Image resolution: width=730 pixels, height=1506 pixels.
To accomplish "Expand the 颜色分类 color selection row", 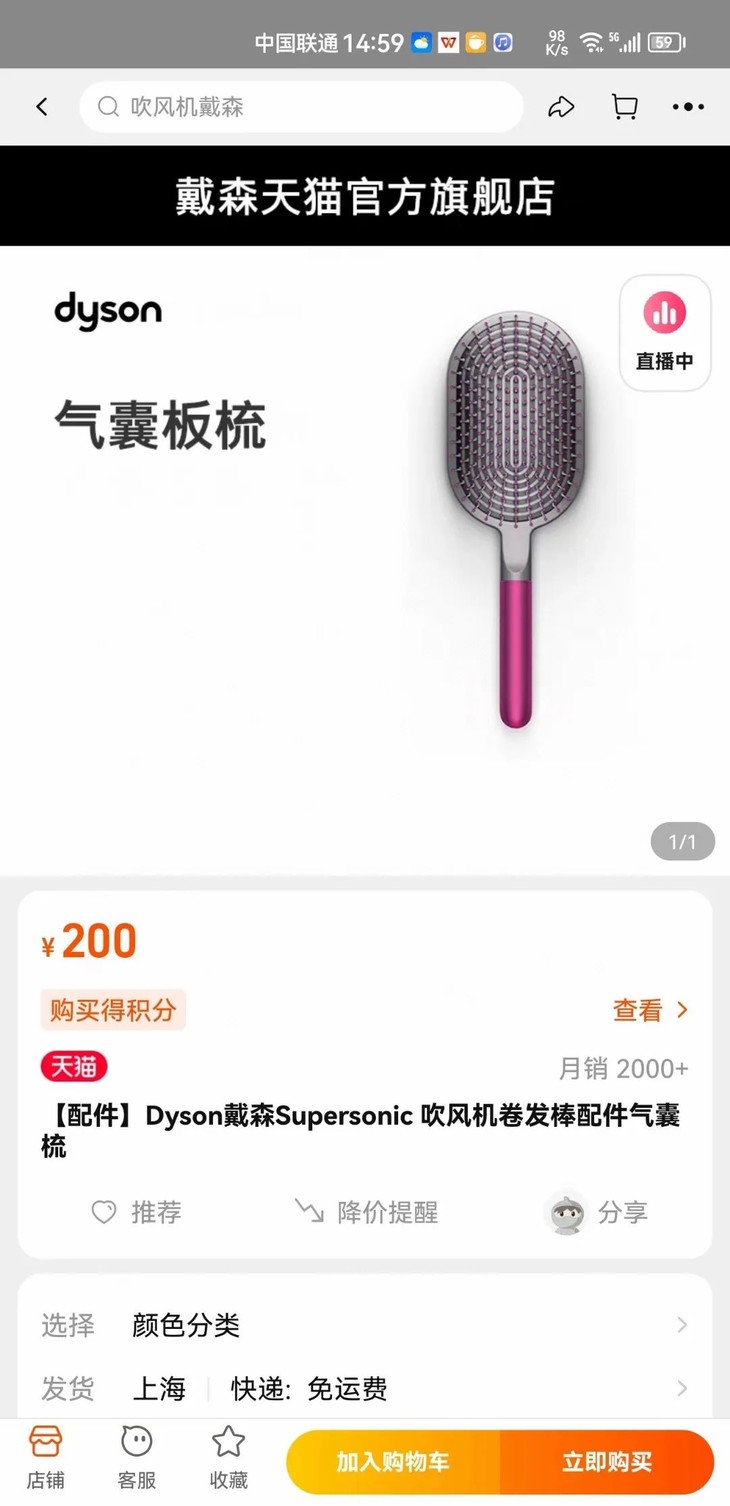I will [365, 1324].
